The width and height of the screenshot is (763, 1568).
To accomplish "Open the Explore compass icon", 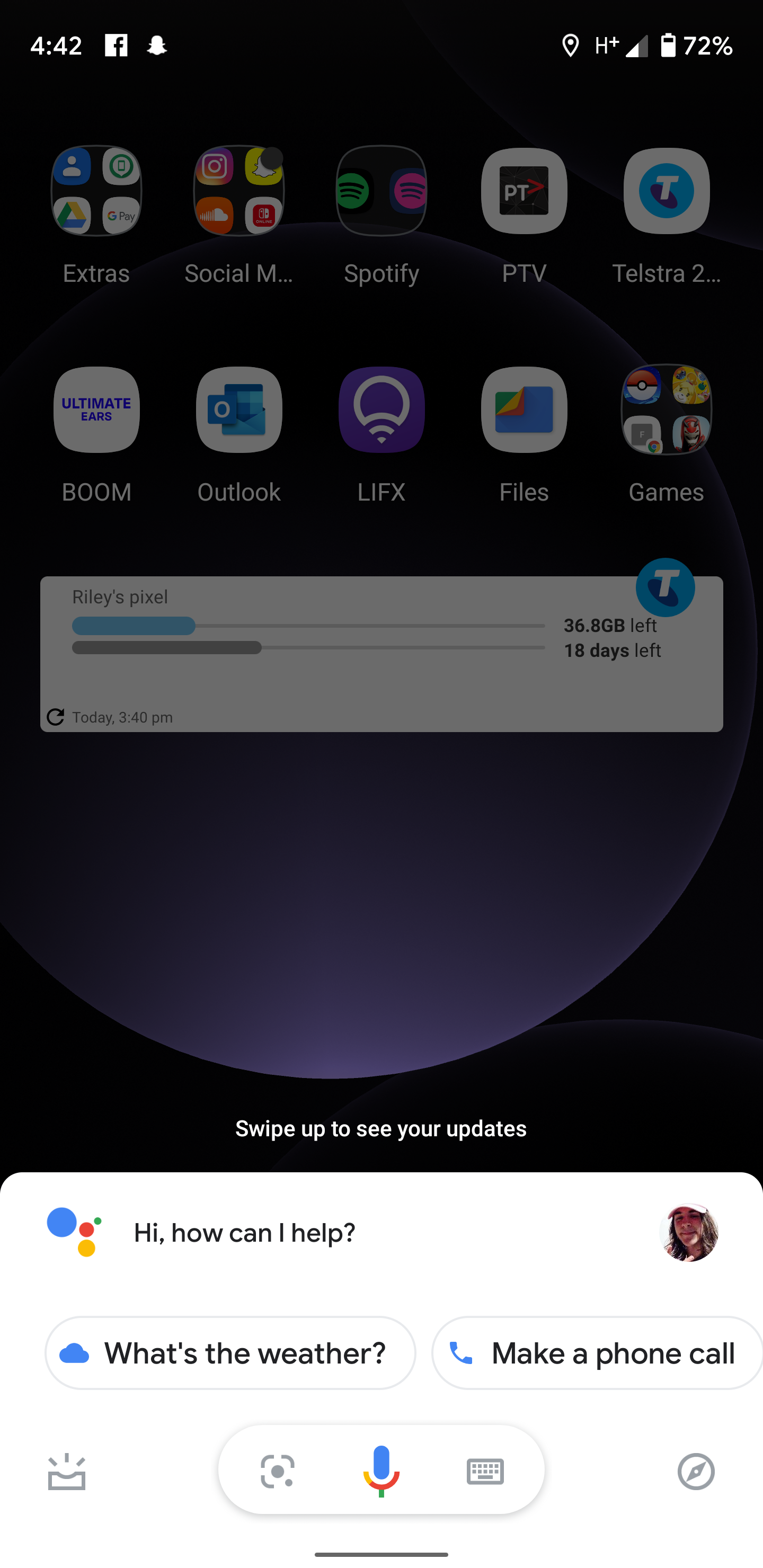I will (695, 1471).
